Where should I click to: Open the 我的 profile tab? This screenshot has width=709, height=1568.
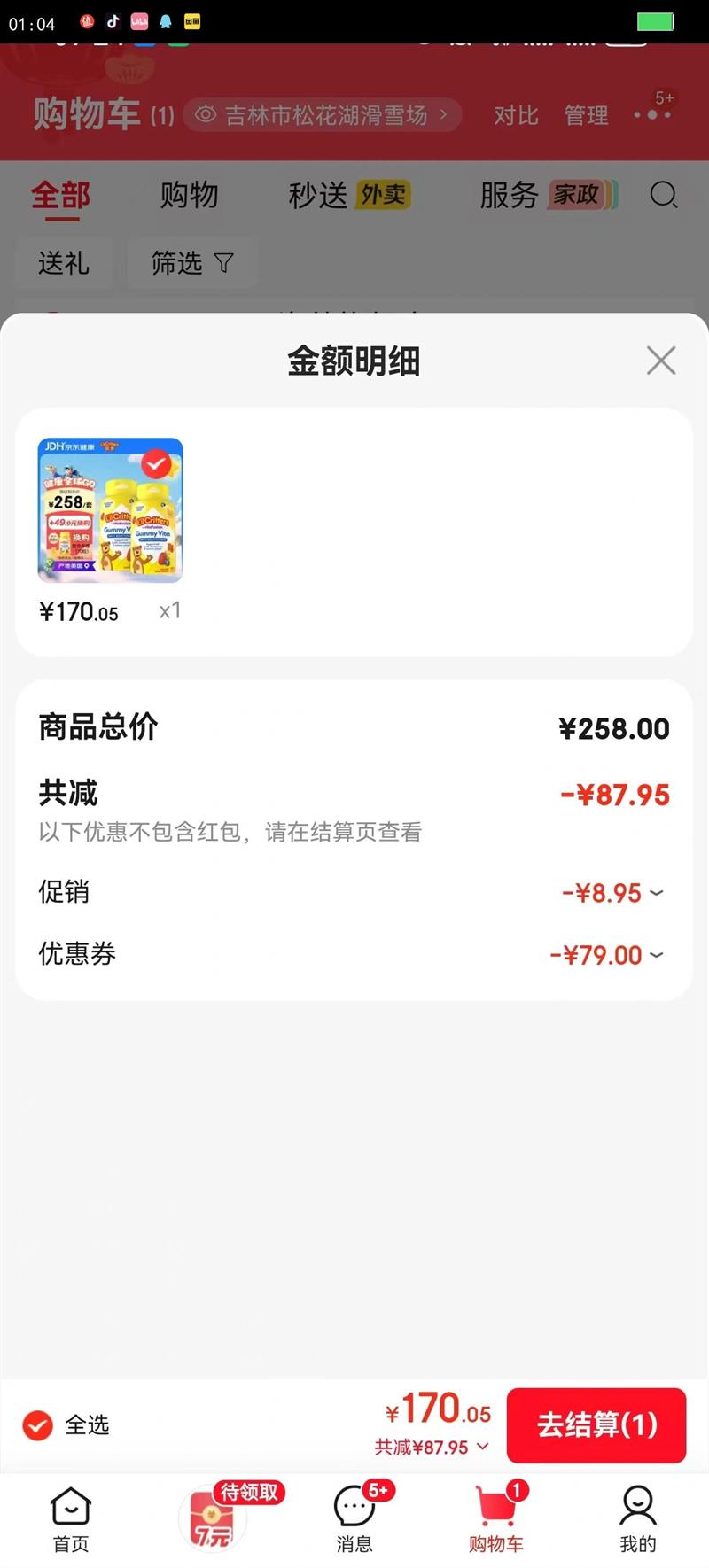coord(637,1519)
